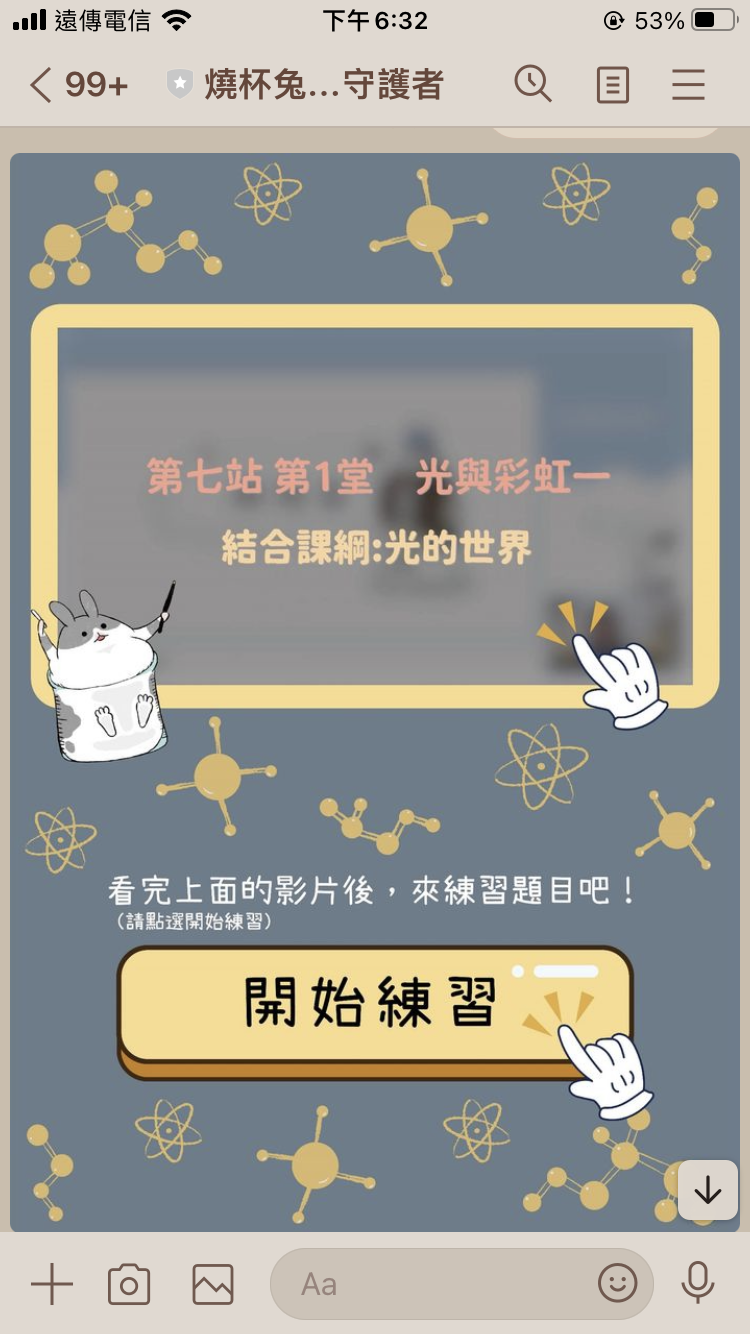Open the emoji sticker picker
Screen dimensions: 750x1334
tap(617, 1283)
